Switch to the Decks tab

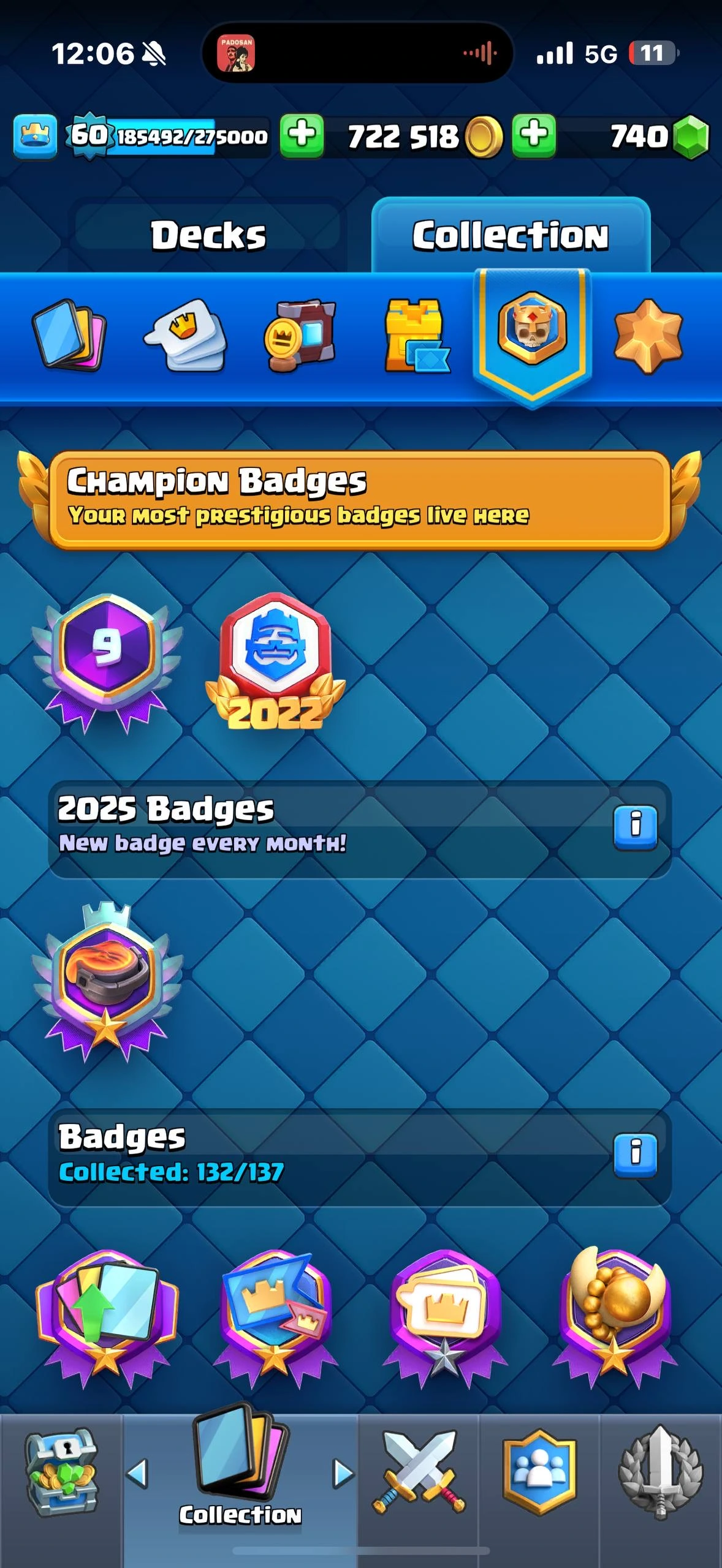(x=208, y=236)
